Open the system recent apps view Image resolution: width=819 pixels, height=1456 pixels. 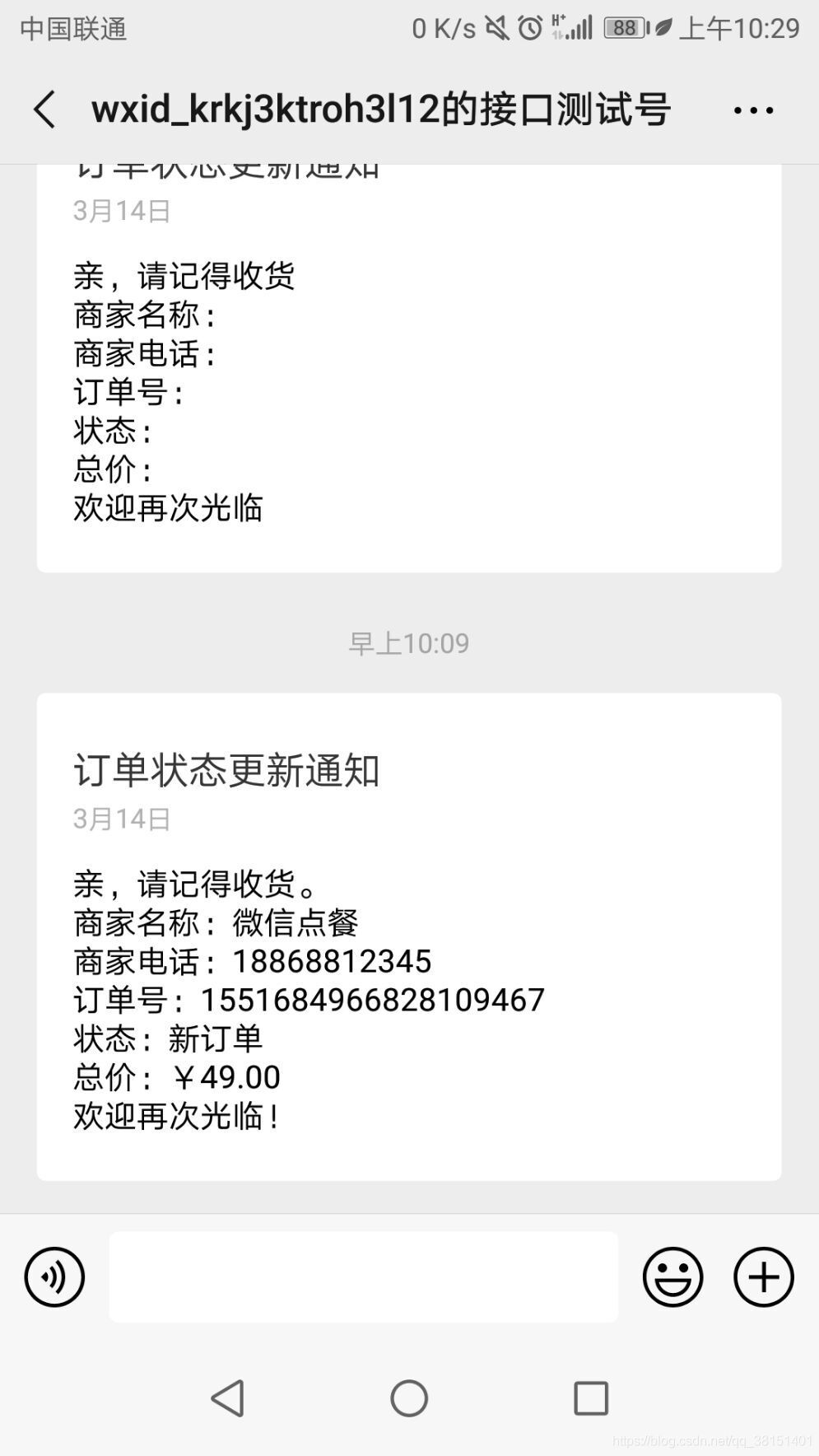(x=590, y=1398)
